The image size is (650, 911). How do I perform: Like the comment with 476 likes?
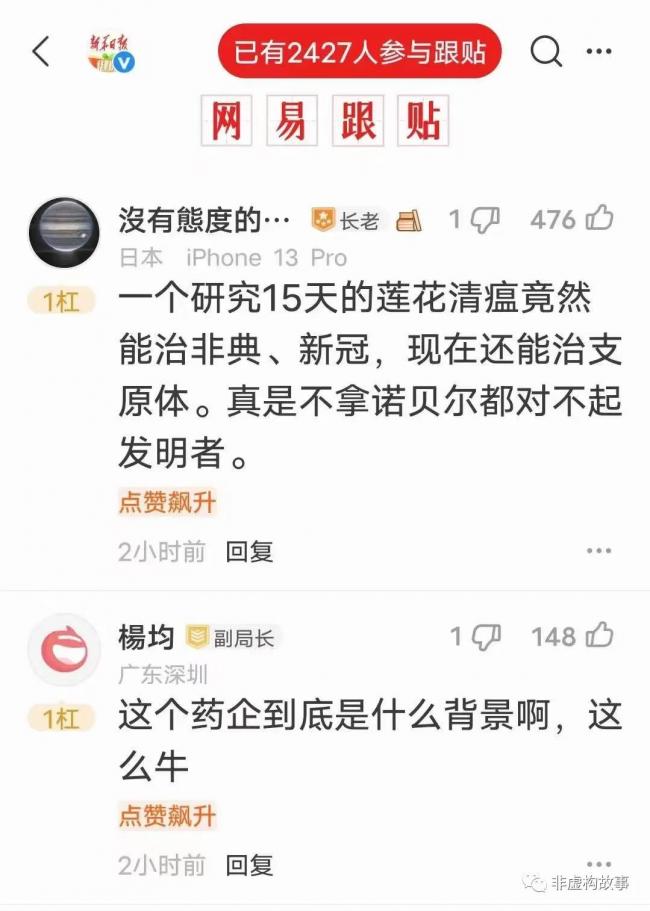pyautogui.click(x=599, y=218)
